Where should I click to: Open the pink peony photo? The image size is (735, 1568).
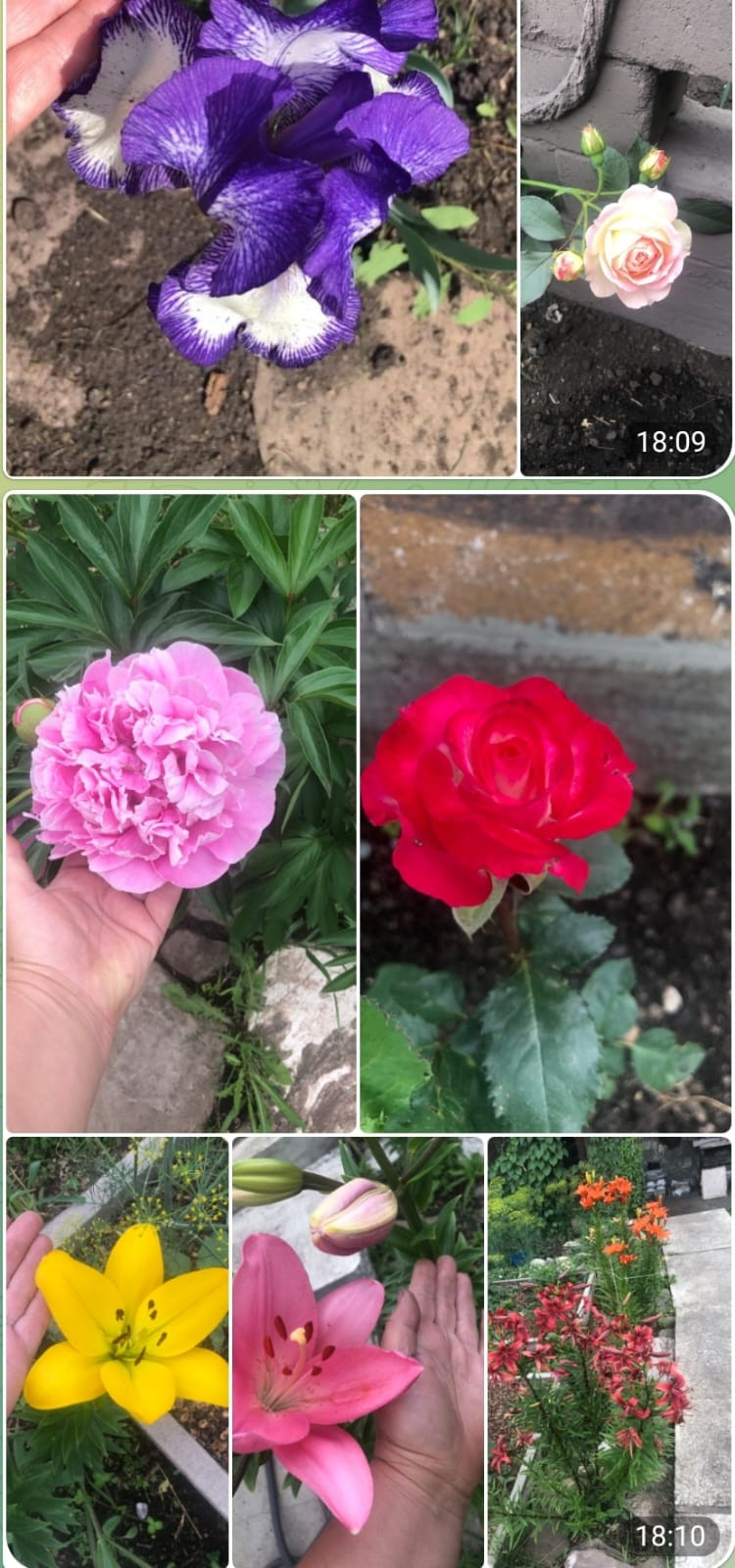click(x=181, y=813)
